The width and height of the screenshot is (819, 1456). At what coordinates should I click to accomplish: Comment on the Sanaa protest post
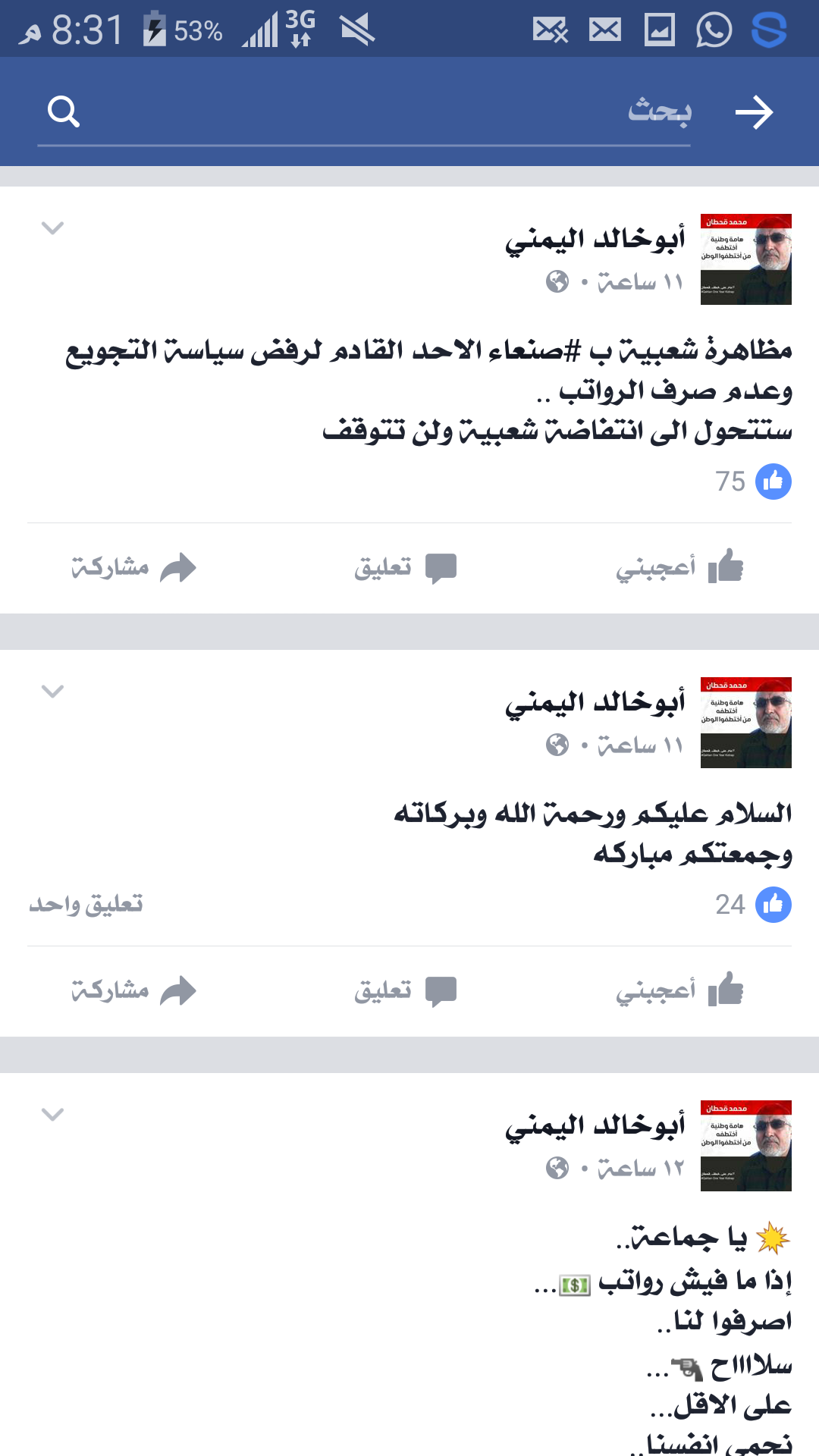click(x=405, y=567)
